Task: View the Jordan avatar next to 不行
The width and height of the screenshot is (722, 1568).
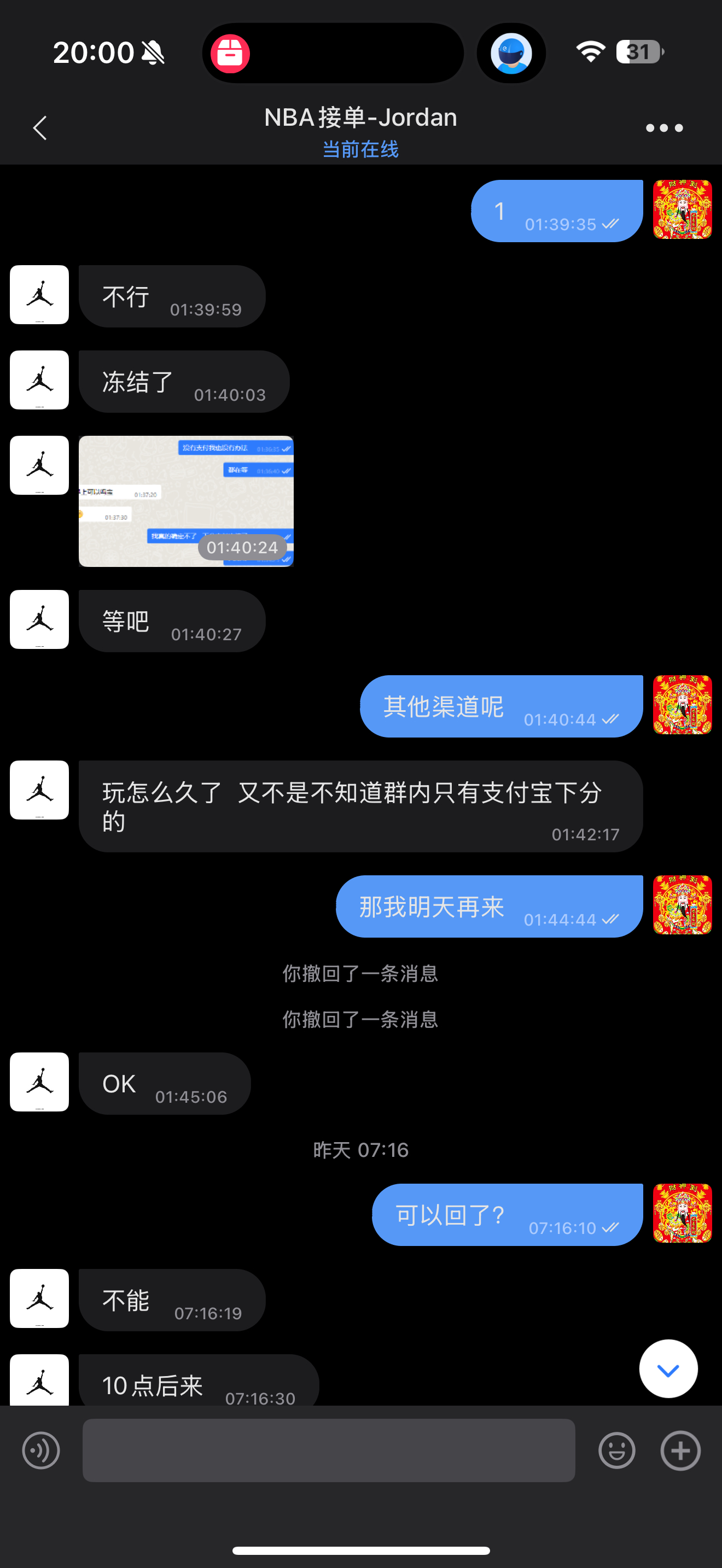Action: point(39,295)
